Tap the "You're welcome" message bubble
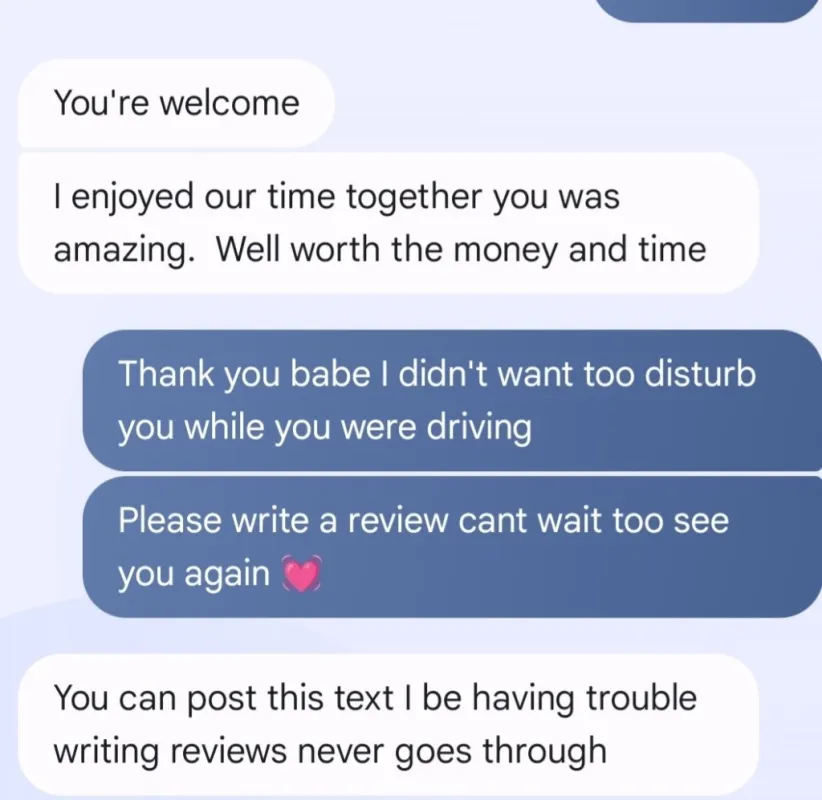This screenshot has width=822, height=800. click(x=176, y=103)
